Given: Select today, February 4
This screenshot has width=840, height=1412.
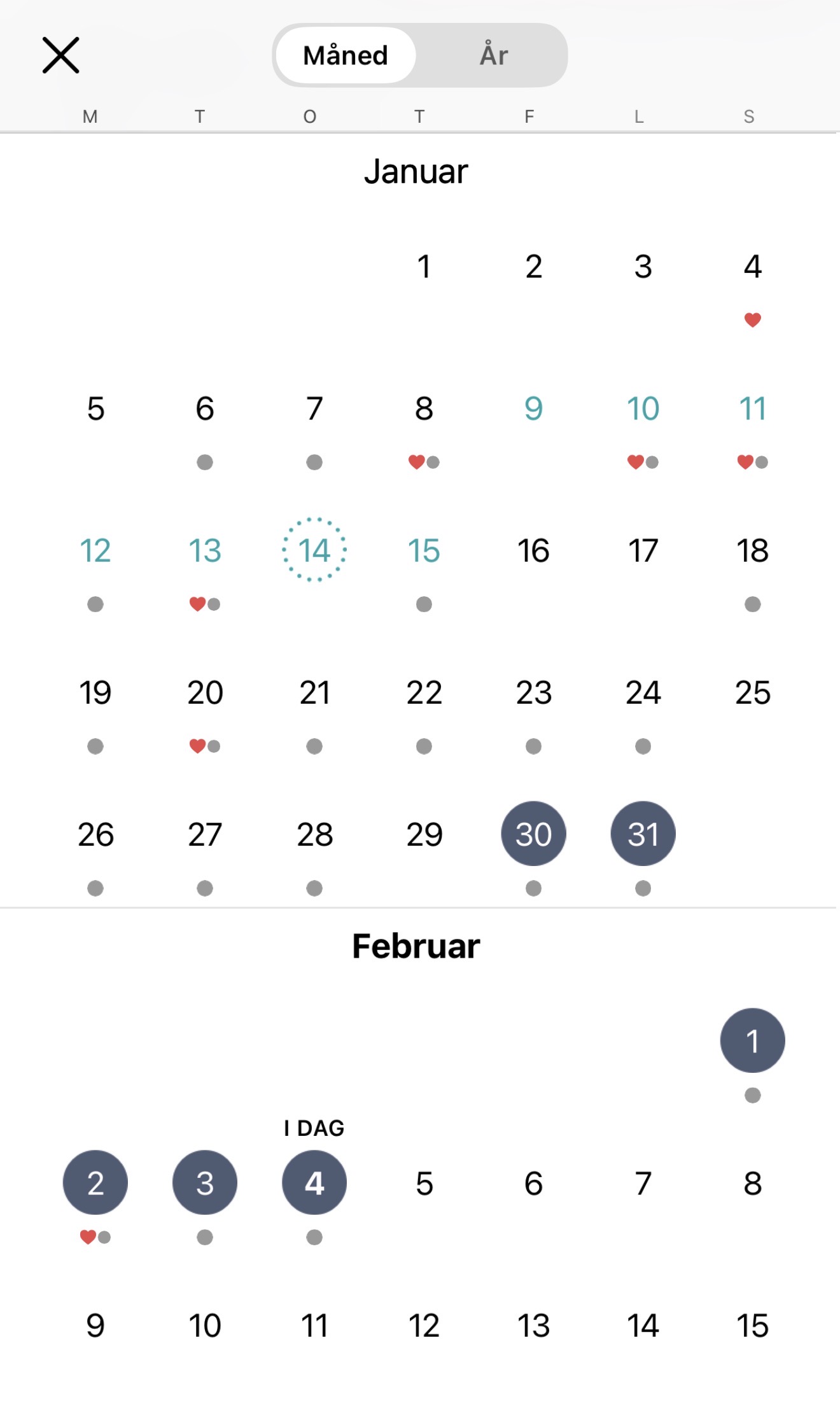Looking at the screenshot, I should tap(314, 1182).
